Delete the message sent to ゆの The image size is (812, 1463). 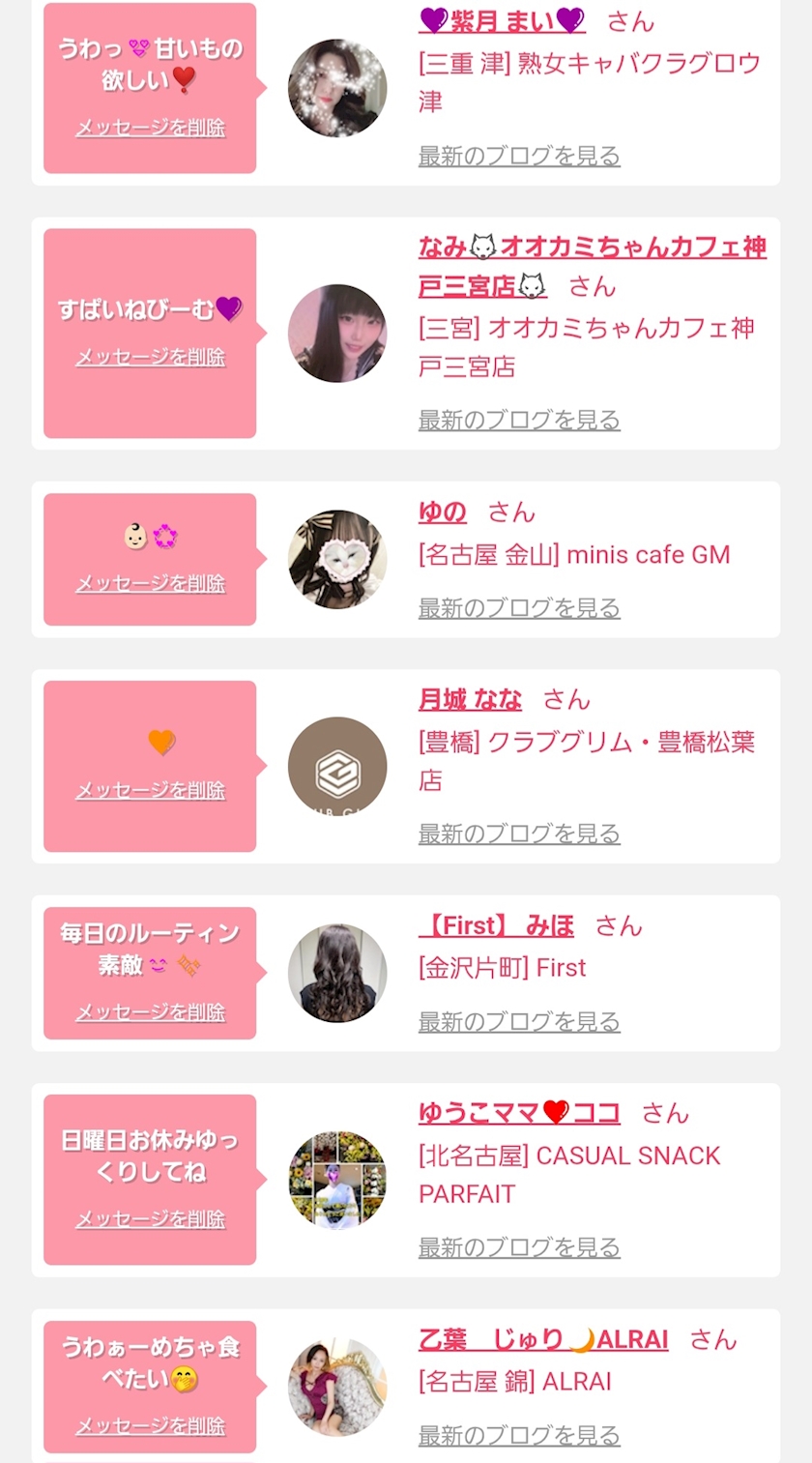point(150,583)
